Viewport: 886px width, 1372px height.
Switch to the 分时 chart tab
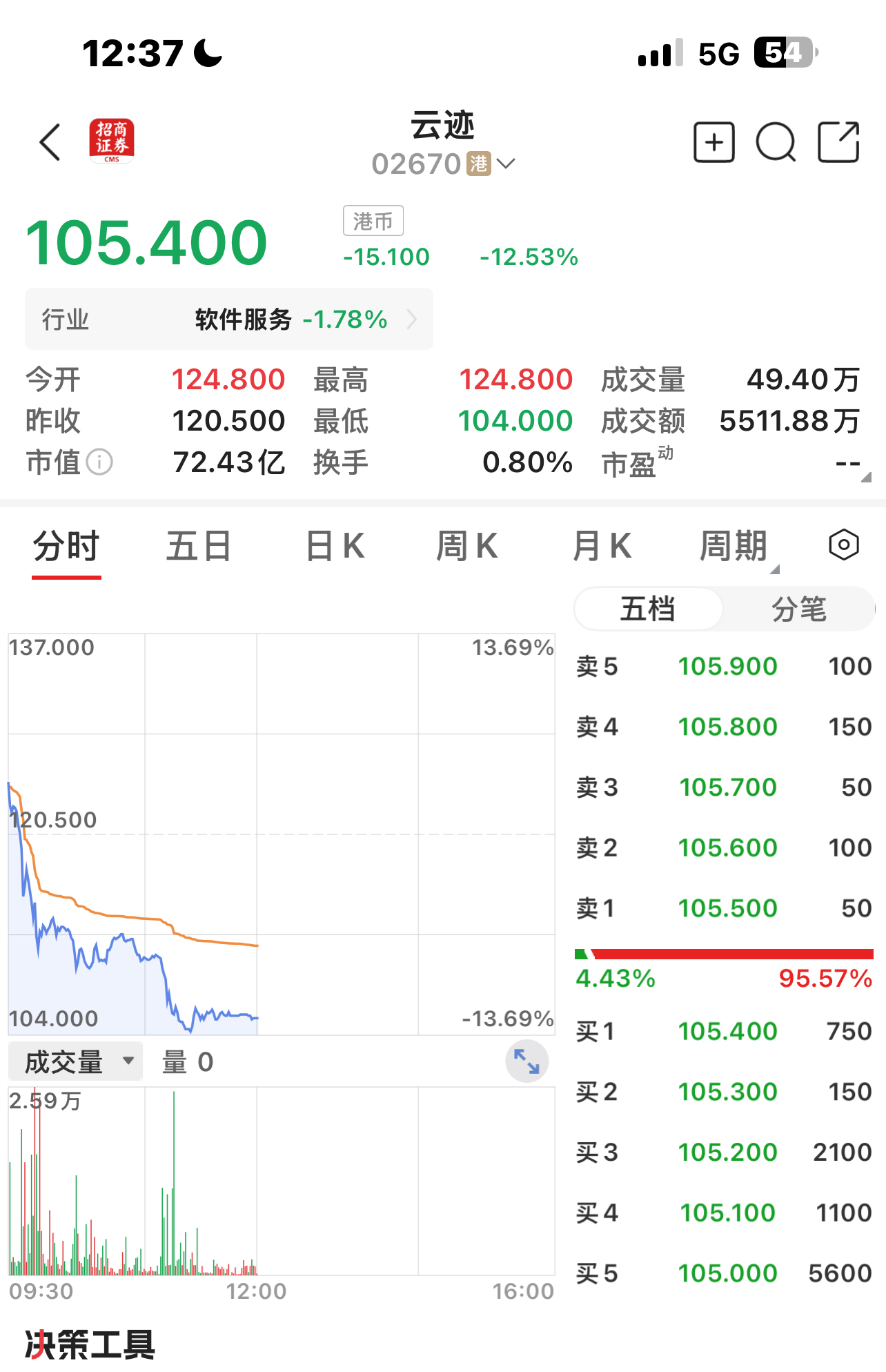(66, 547)
